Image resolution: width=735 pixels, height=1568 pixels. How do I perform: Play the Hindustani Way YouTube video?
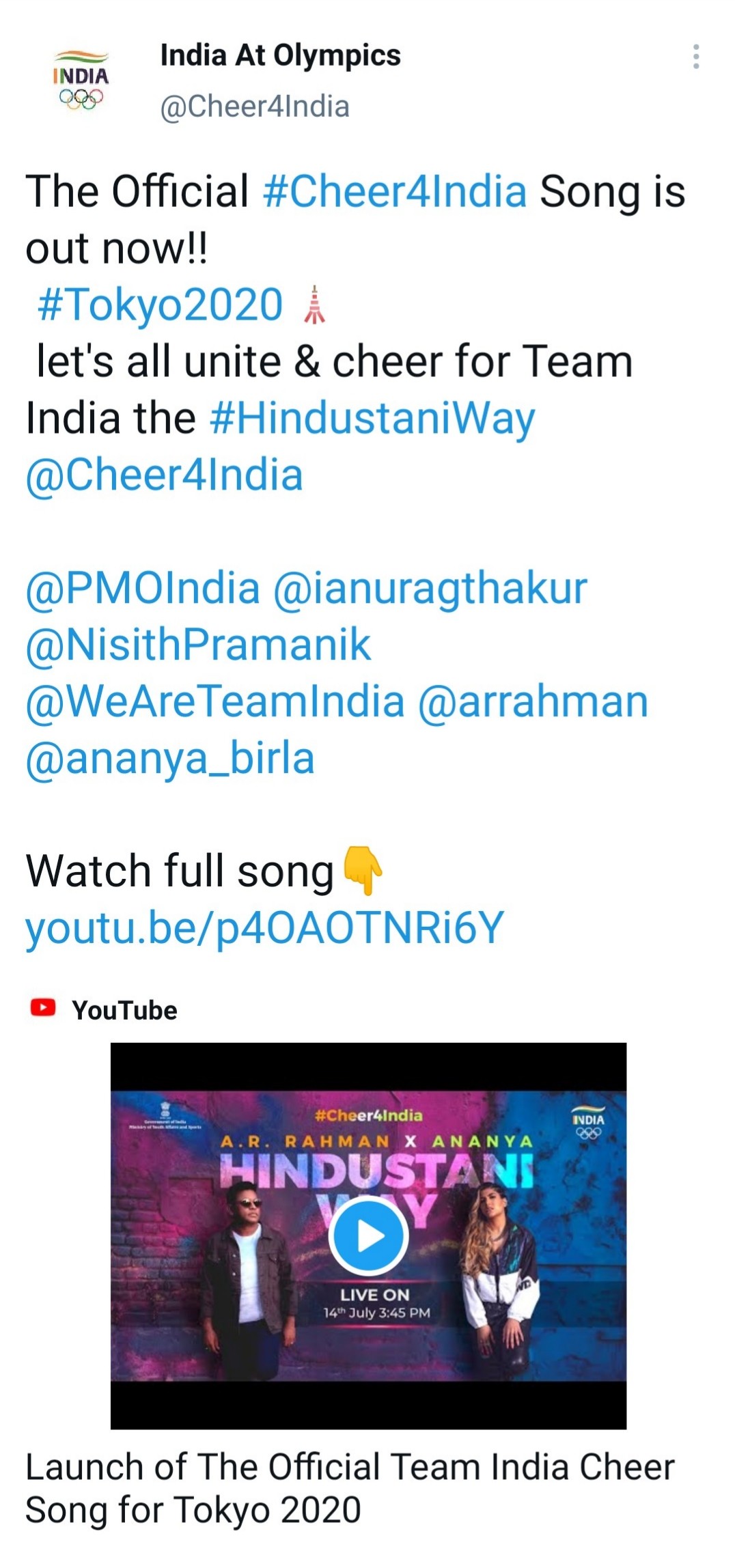pos(368,1235)
